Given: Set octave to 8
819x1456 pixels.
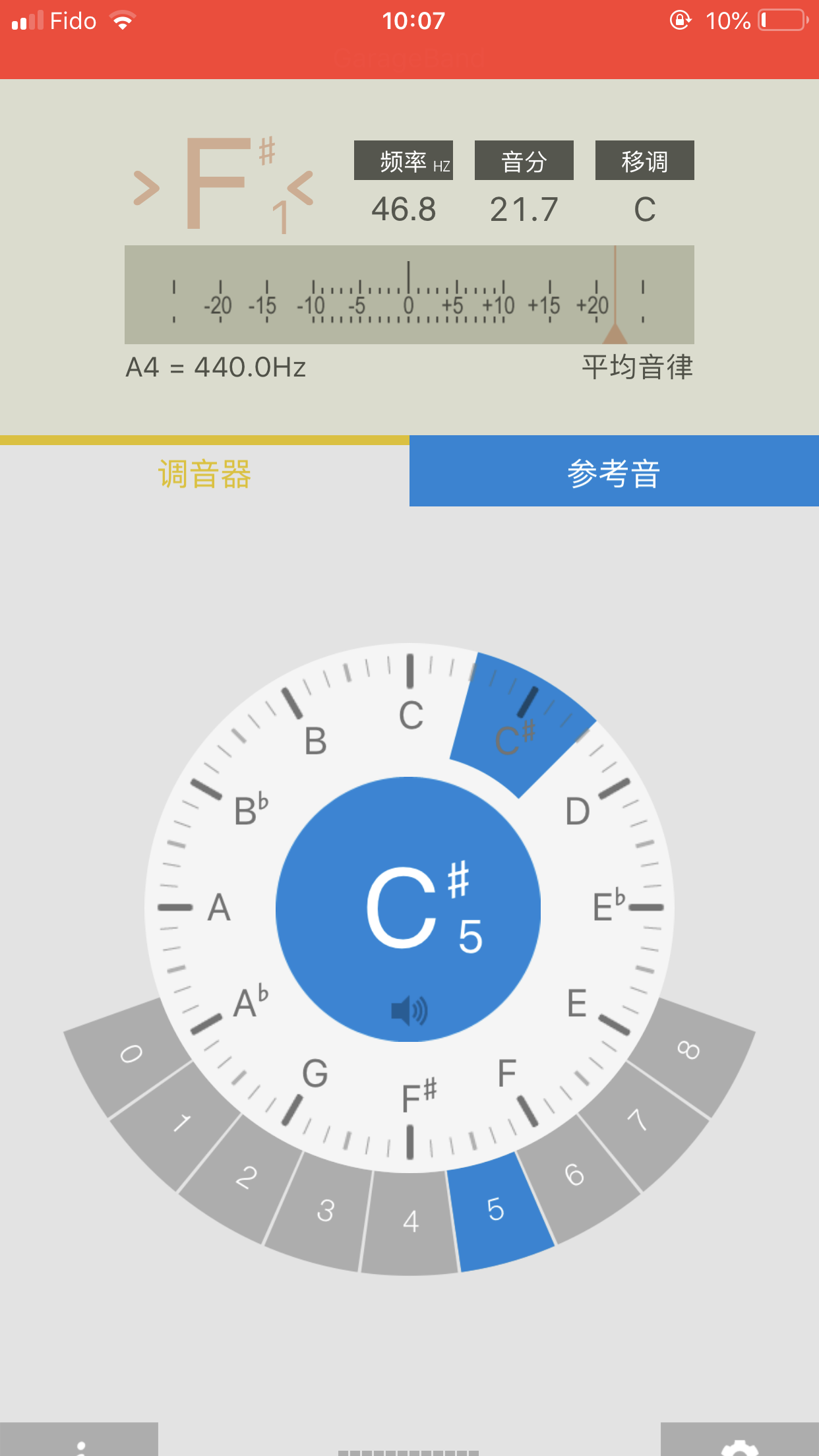Looking at the screenshot, I should coord(688,1050).
